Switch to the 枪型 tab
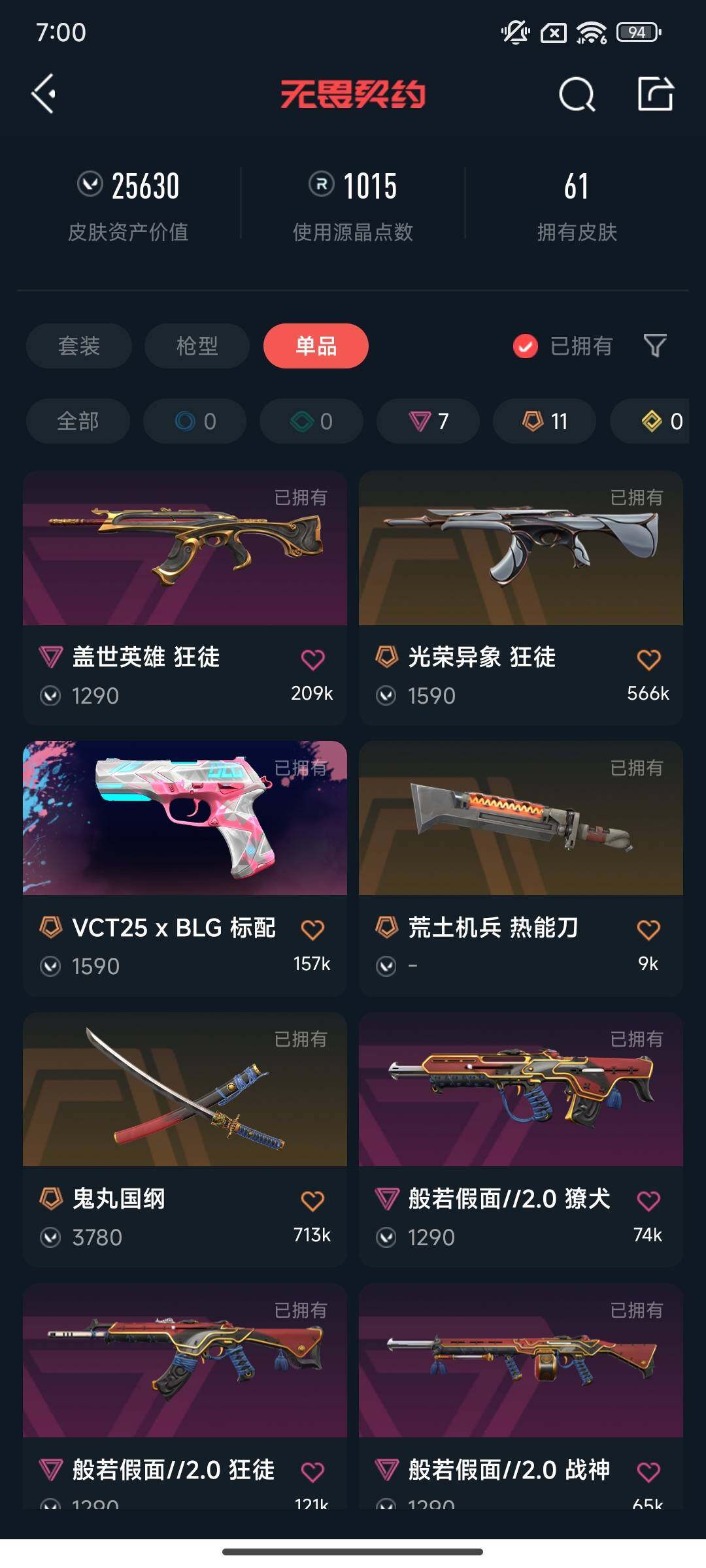 click(197, 346)
